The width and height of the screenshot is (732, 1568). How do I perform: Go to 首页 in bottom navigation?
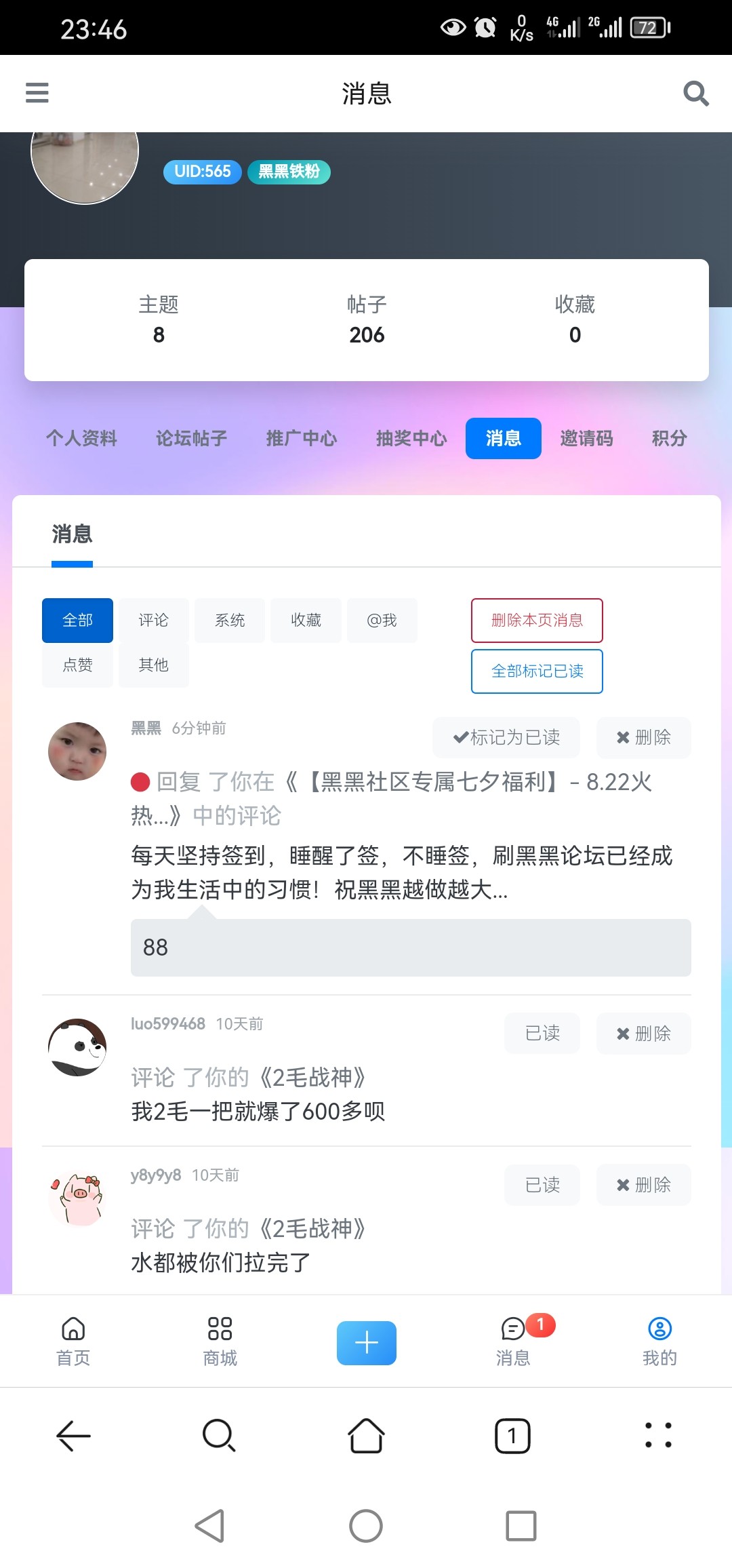[x=73, y=1341]
